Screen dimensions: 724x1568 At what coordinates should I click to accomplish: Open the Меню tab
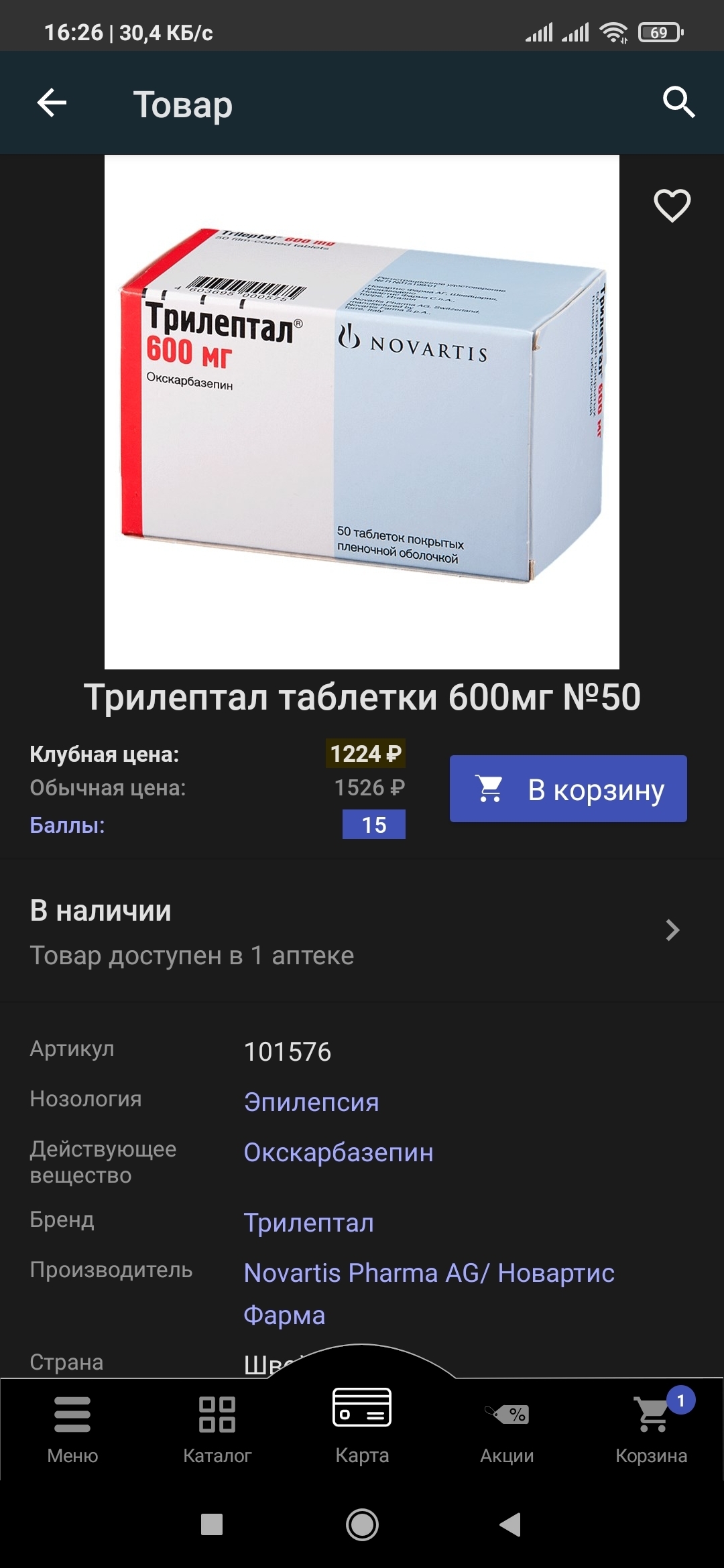tap(72, 1426)
